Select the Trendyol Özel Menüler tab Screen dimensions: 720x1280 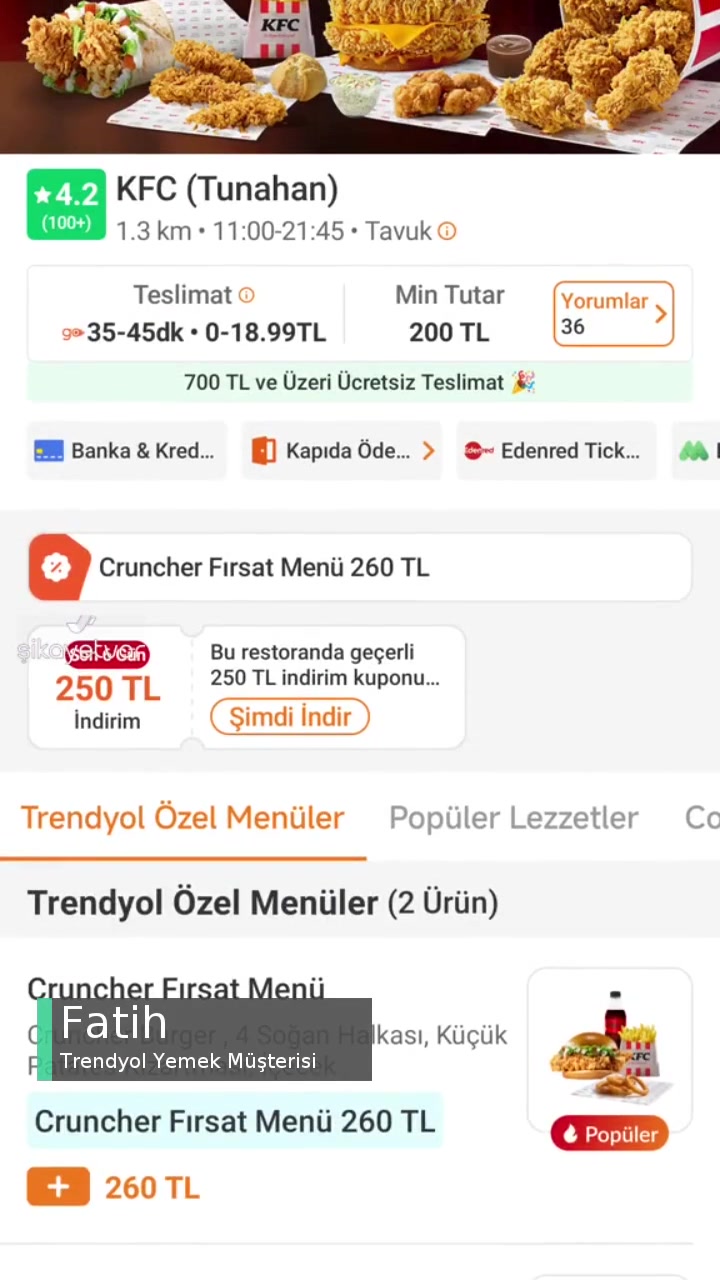pos(183,817)
